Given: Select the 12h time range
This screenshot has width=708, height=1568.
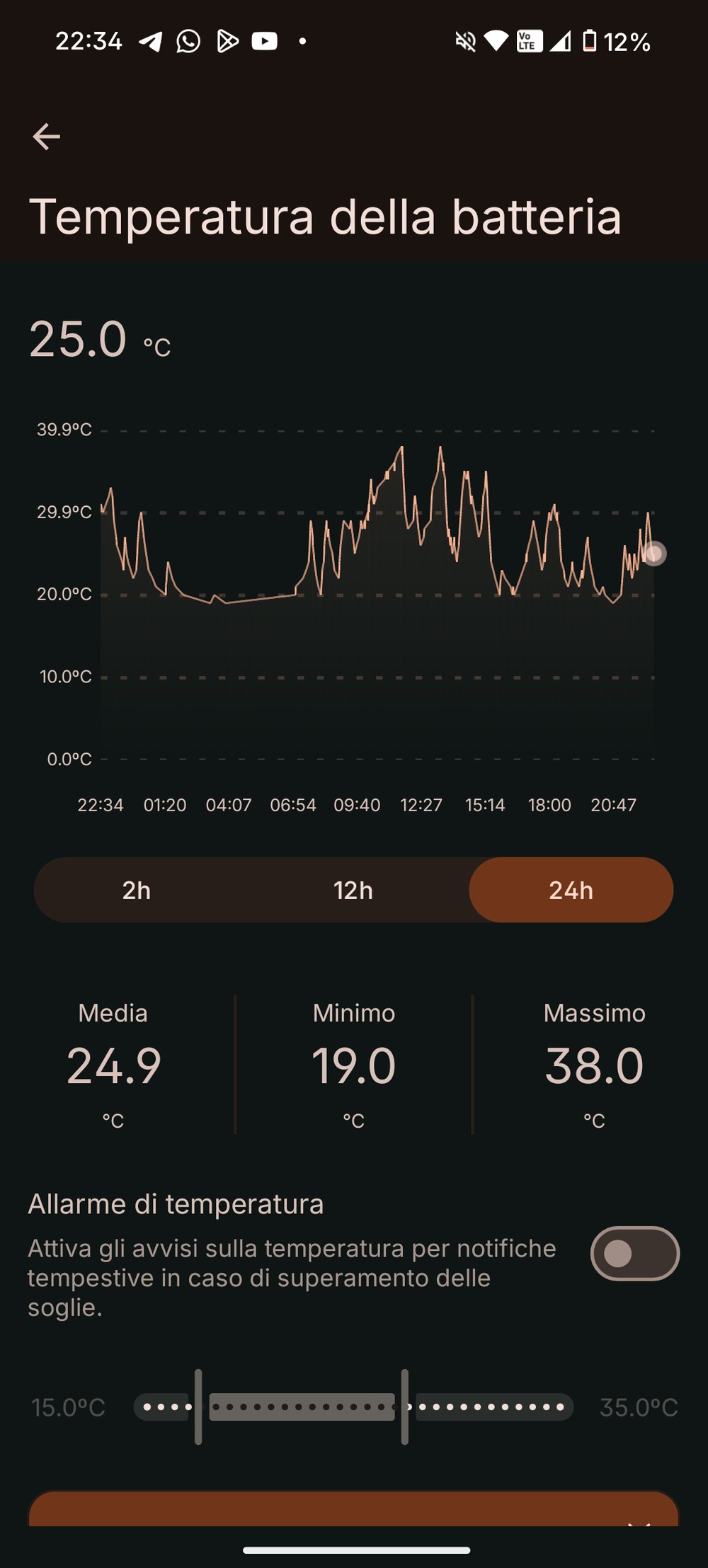Looking at the screenshot, I should [x=353, y=890].
